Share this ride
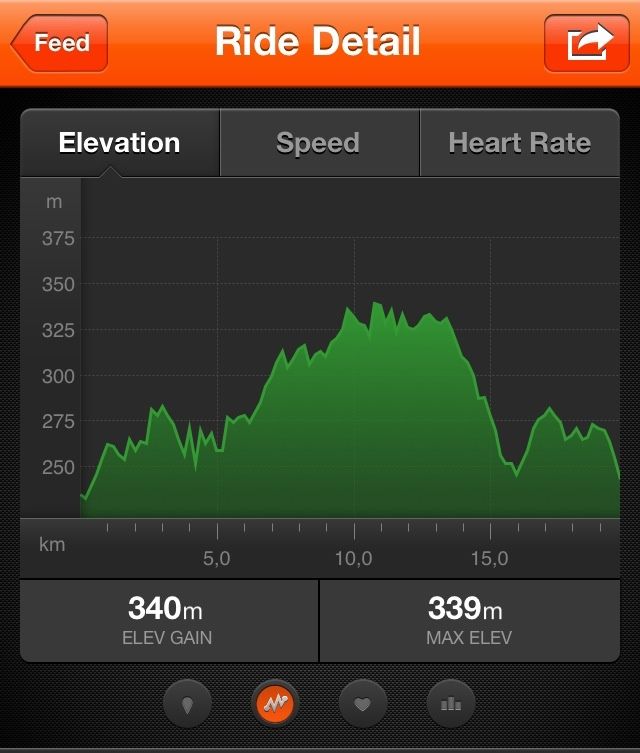640x753 pixels. [588, 44]
